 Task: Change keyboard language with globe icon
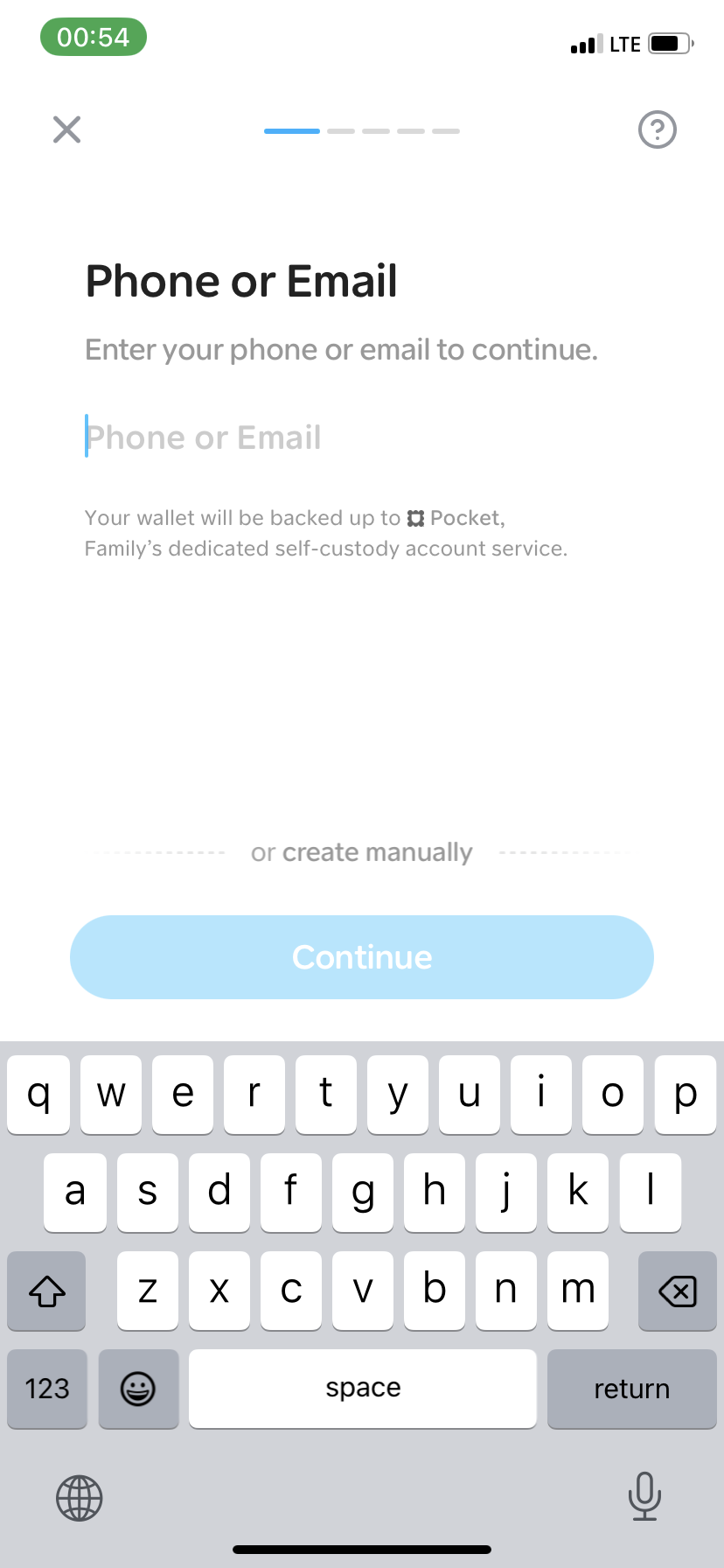click(x=80, y=1498)
